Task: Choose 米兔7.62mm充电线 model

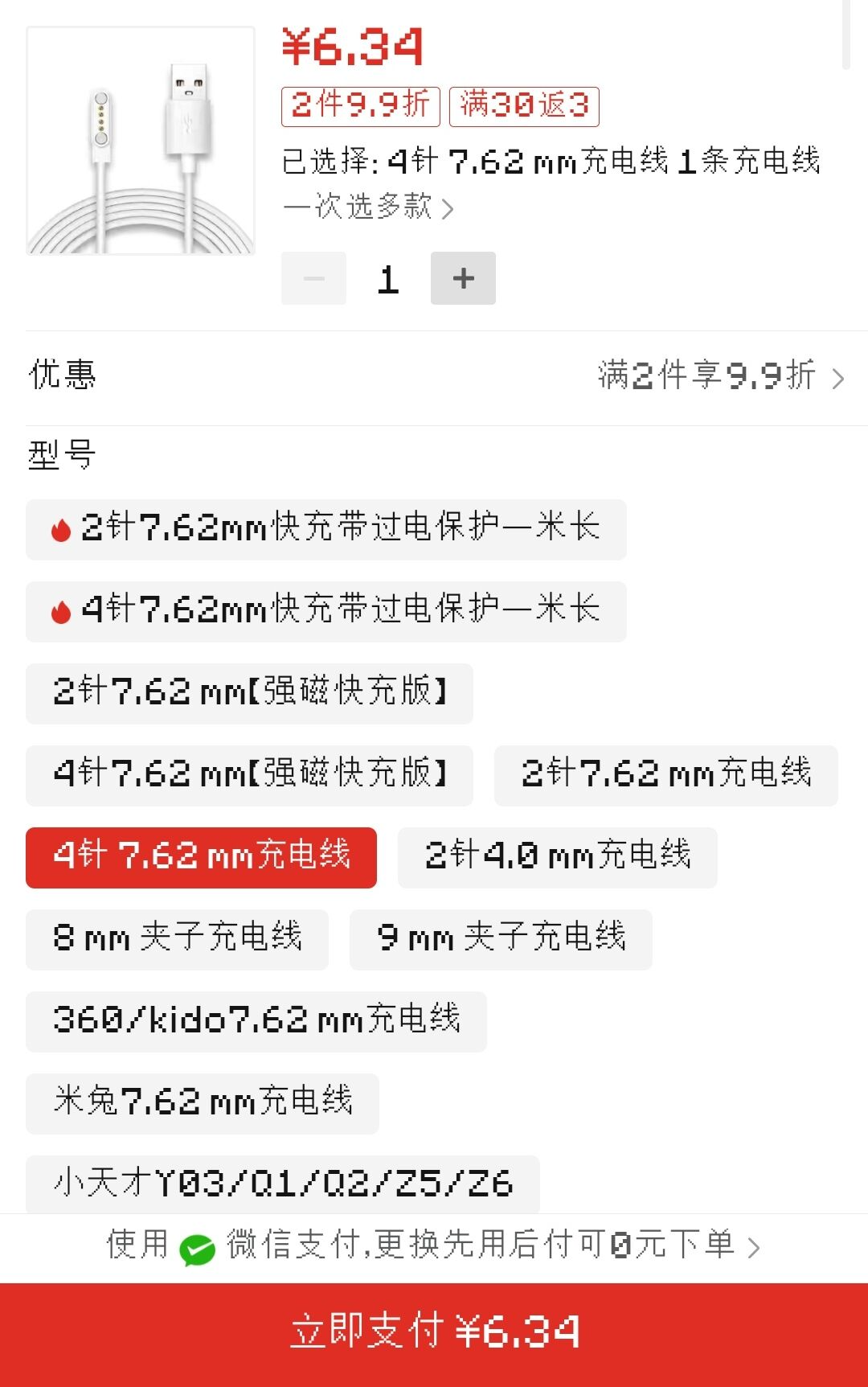Action: click(x=202, y=1103)
